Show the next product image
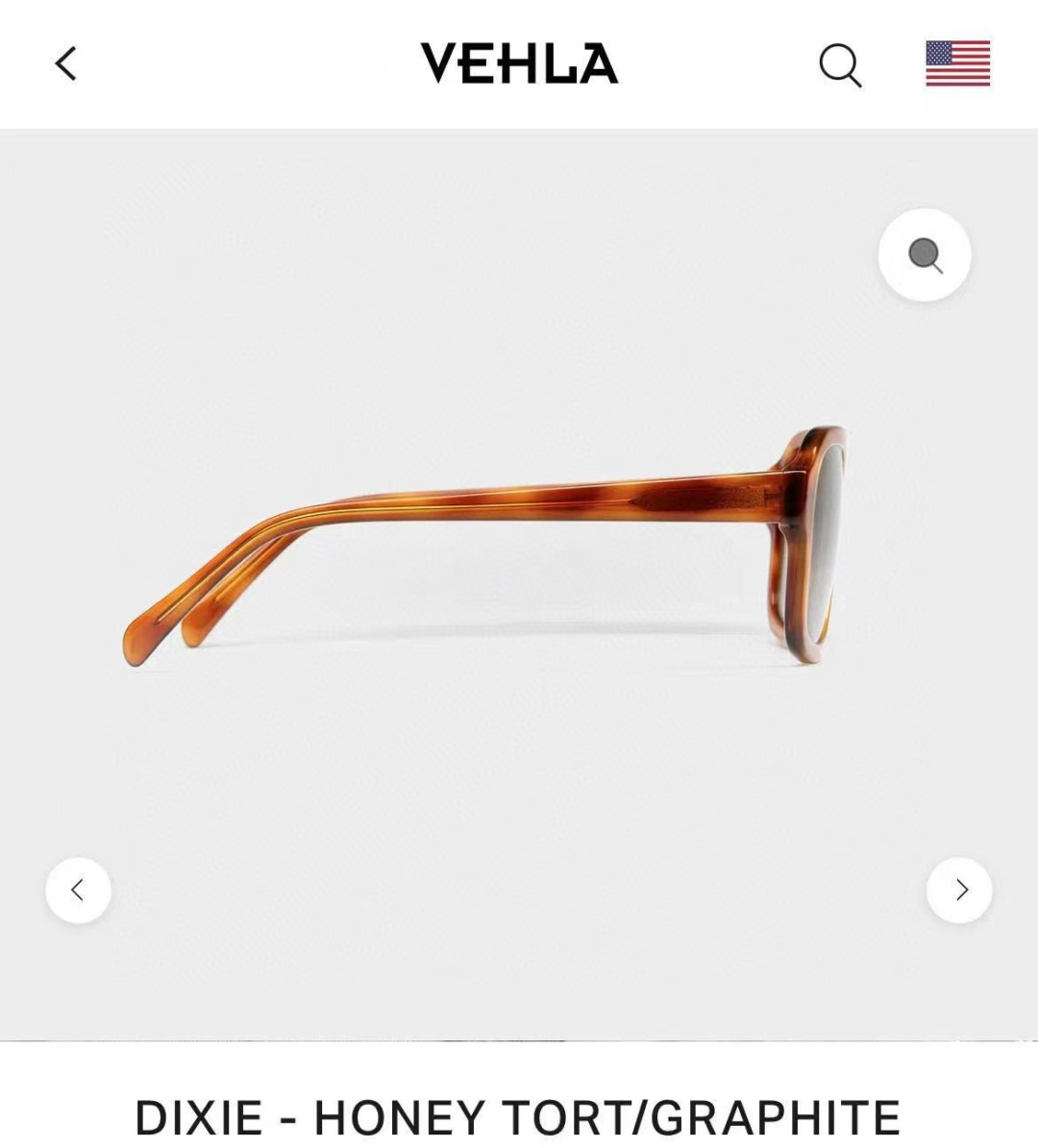 [959, 891]
